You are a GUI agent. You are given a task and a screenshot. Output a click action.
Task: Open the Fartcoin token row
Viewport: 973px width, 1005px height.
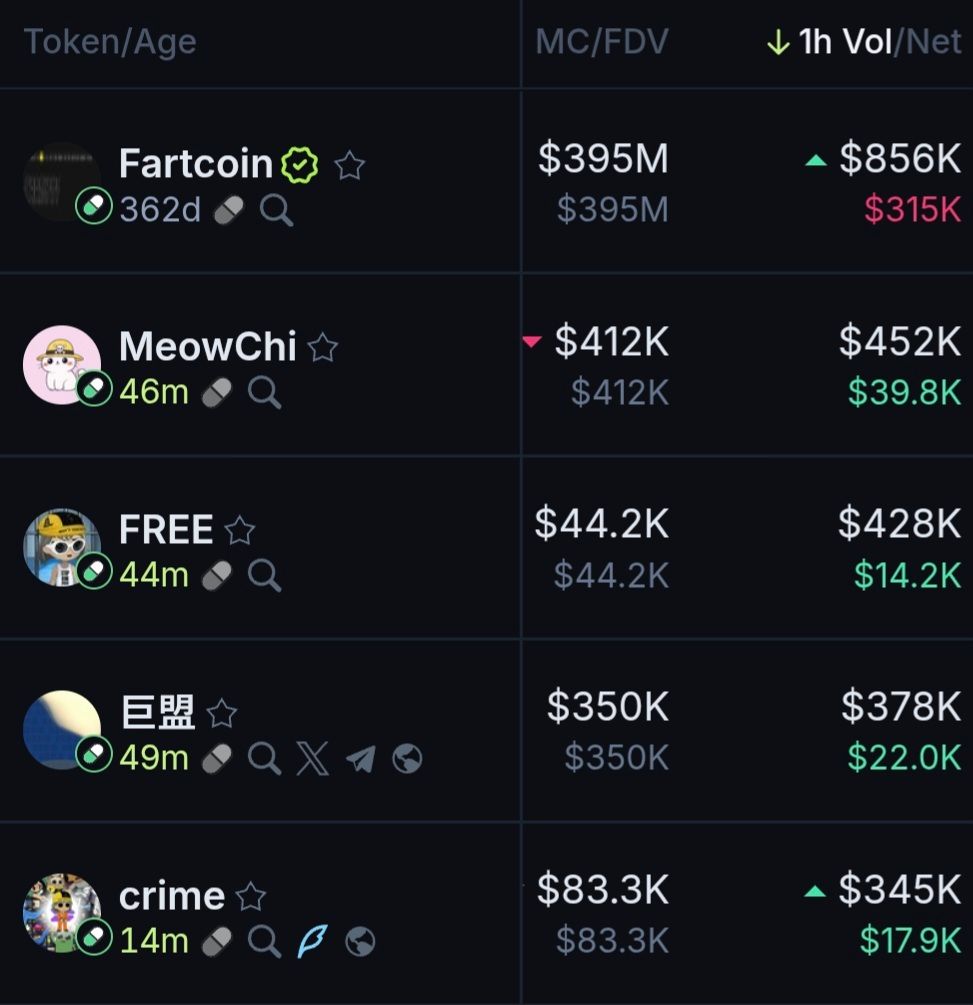pyautogui.click(x=195, y=163)
